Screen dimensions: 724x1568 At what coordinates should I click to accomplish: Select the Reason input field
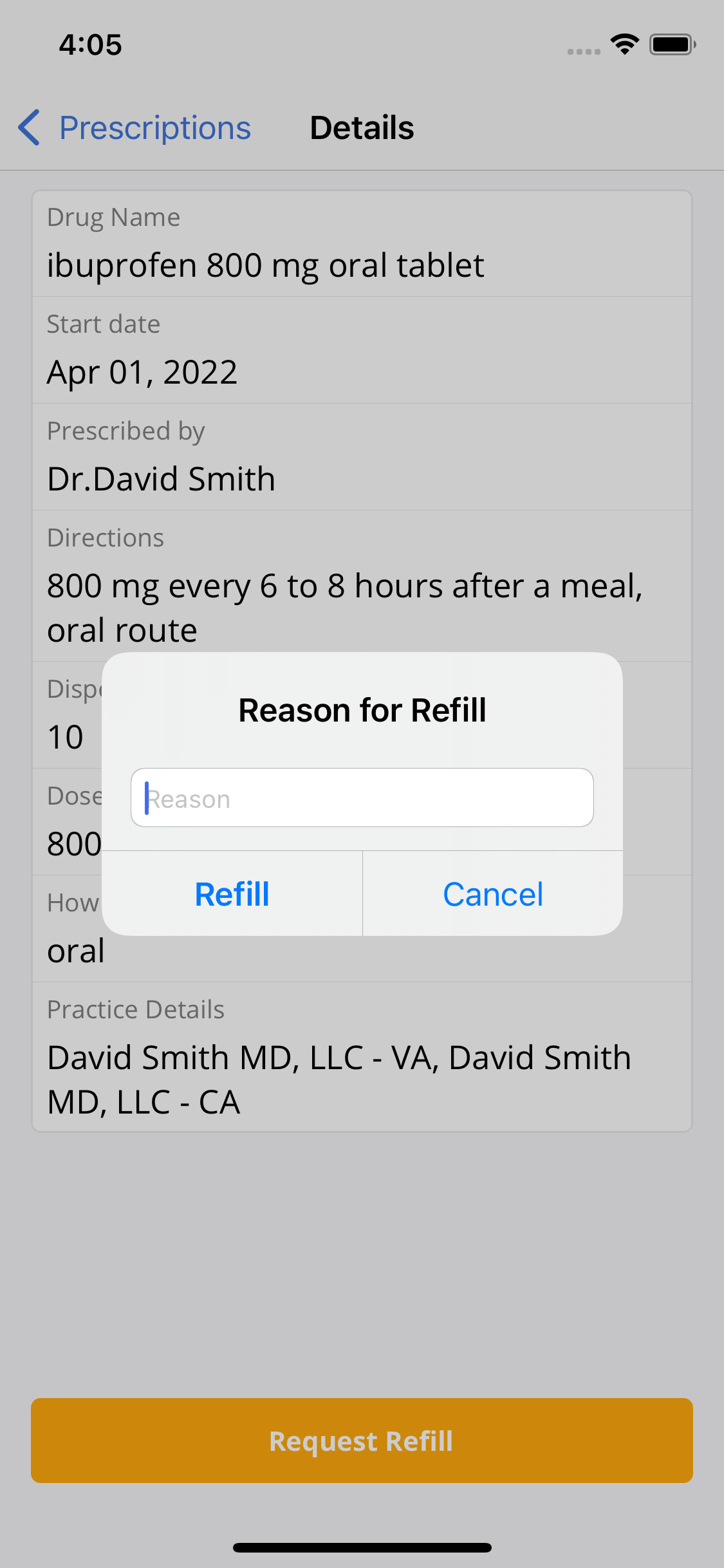(x=362, y=798)
